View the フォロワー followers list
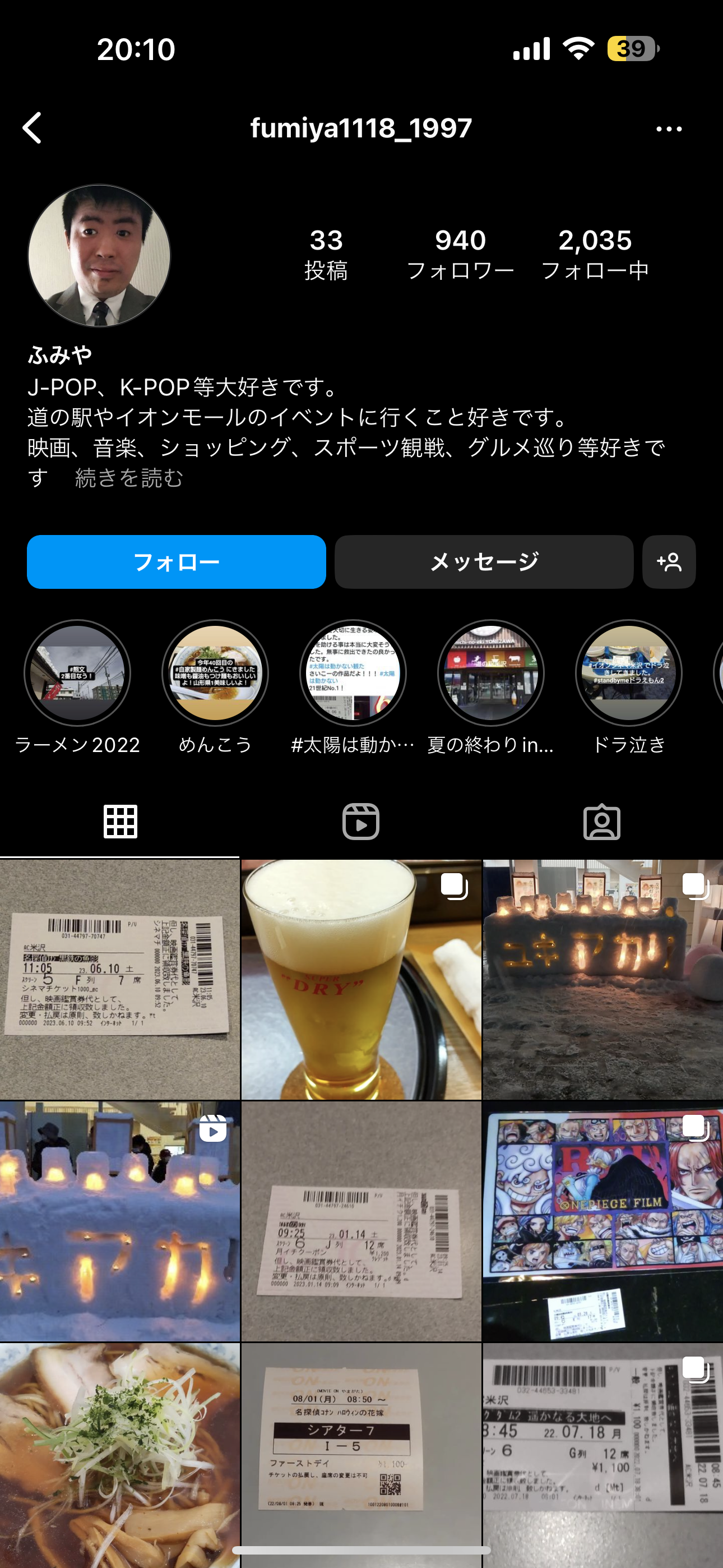The width and height of the screenshot is (723, 1568). 460,254
